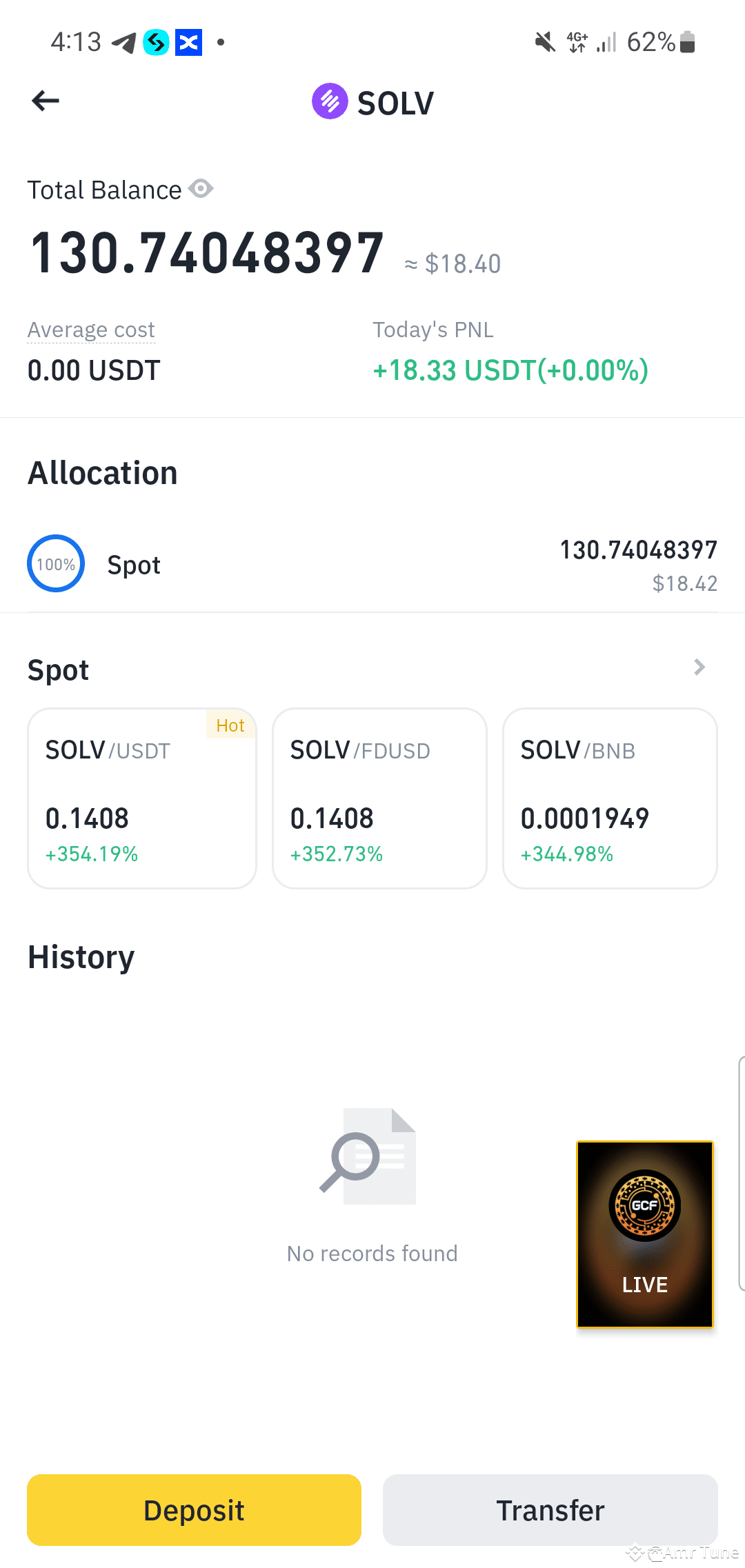Open details for the Spot allocation row
745x1568 pixels.
pyautogui.click(x=372, y=563)
